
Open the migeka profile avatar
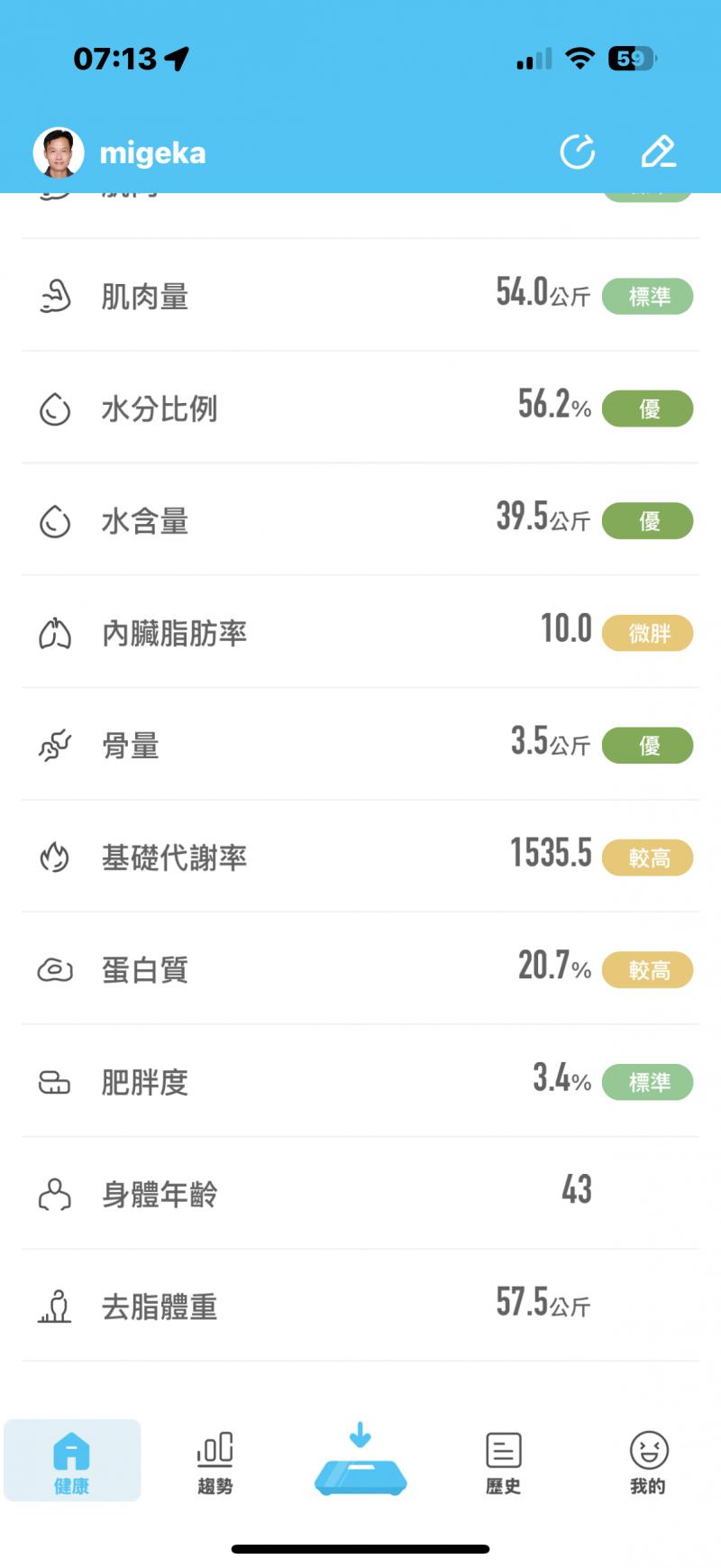pos(59,152)
